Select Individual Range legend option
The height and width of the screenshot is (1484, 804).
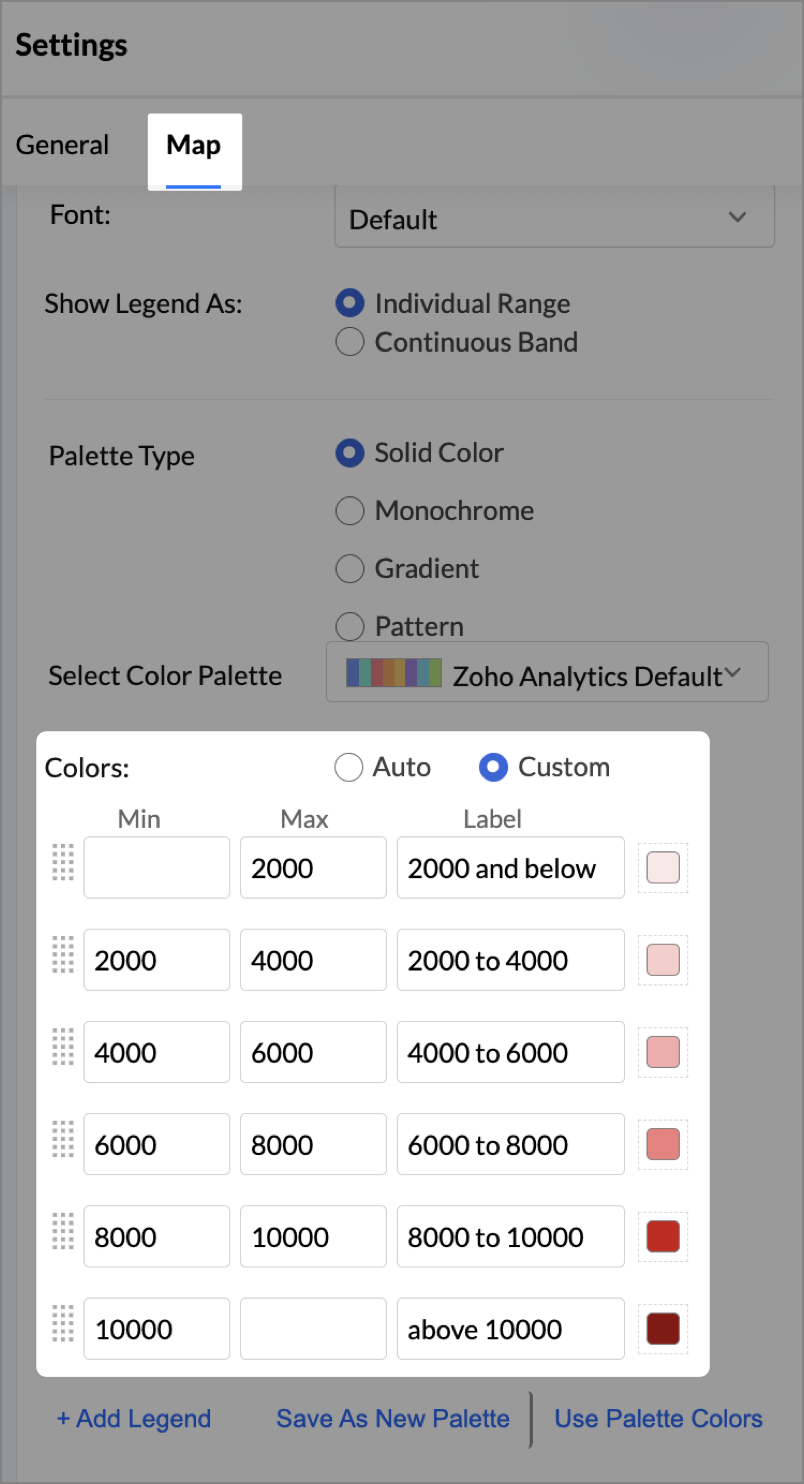click(349, 303)
